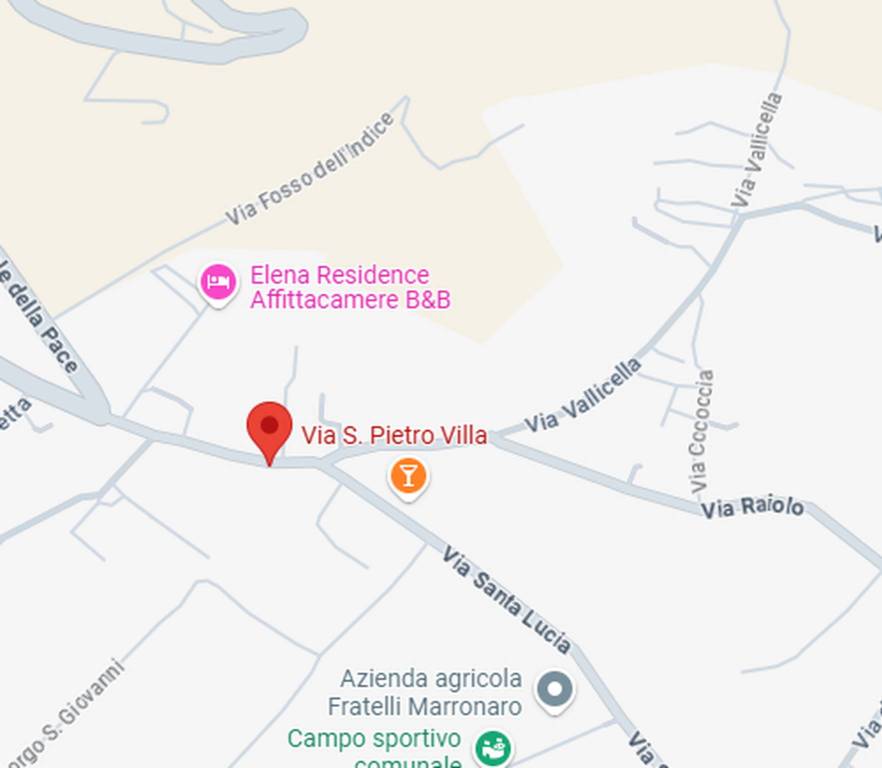
Task: Select Campo sportivo comunale green marker
Action: tap(492, 746)
